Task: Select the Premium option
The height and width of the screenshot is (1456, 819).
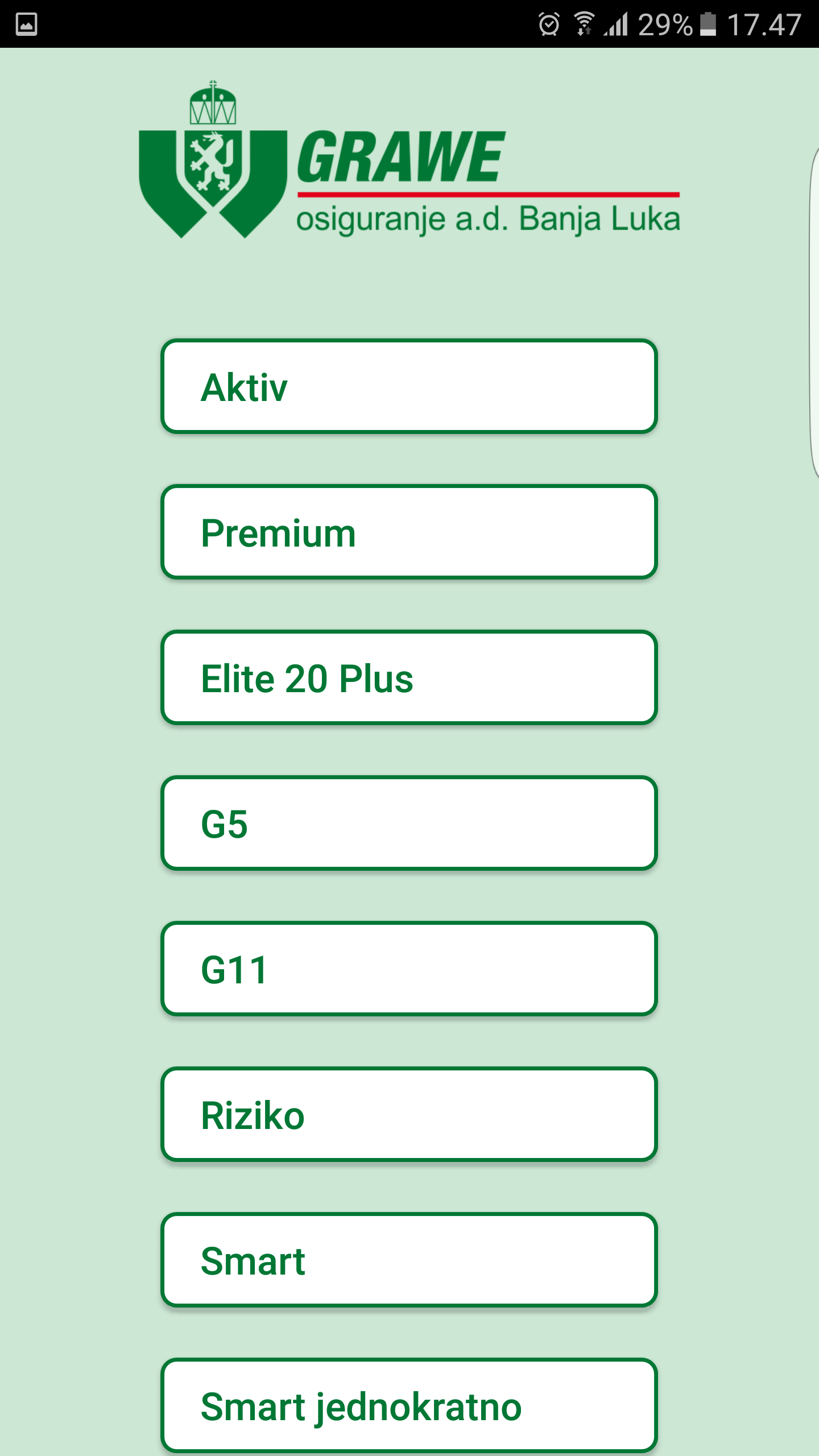Action: click(x=409, y=532)
